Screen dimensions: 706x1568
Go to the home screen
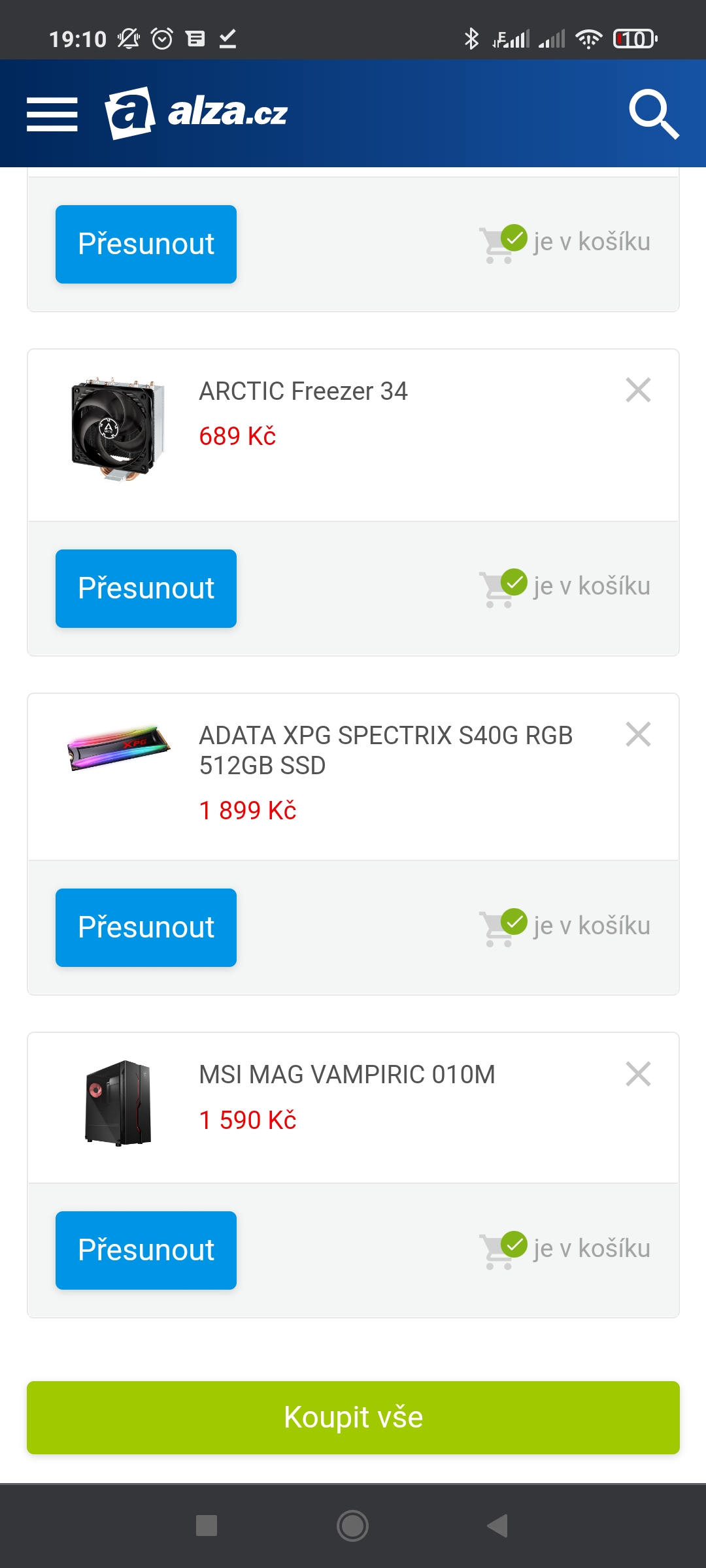[x=352, y=1526]
